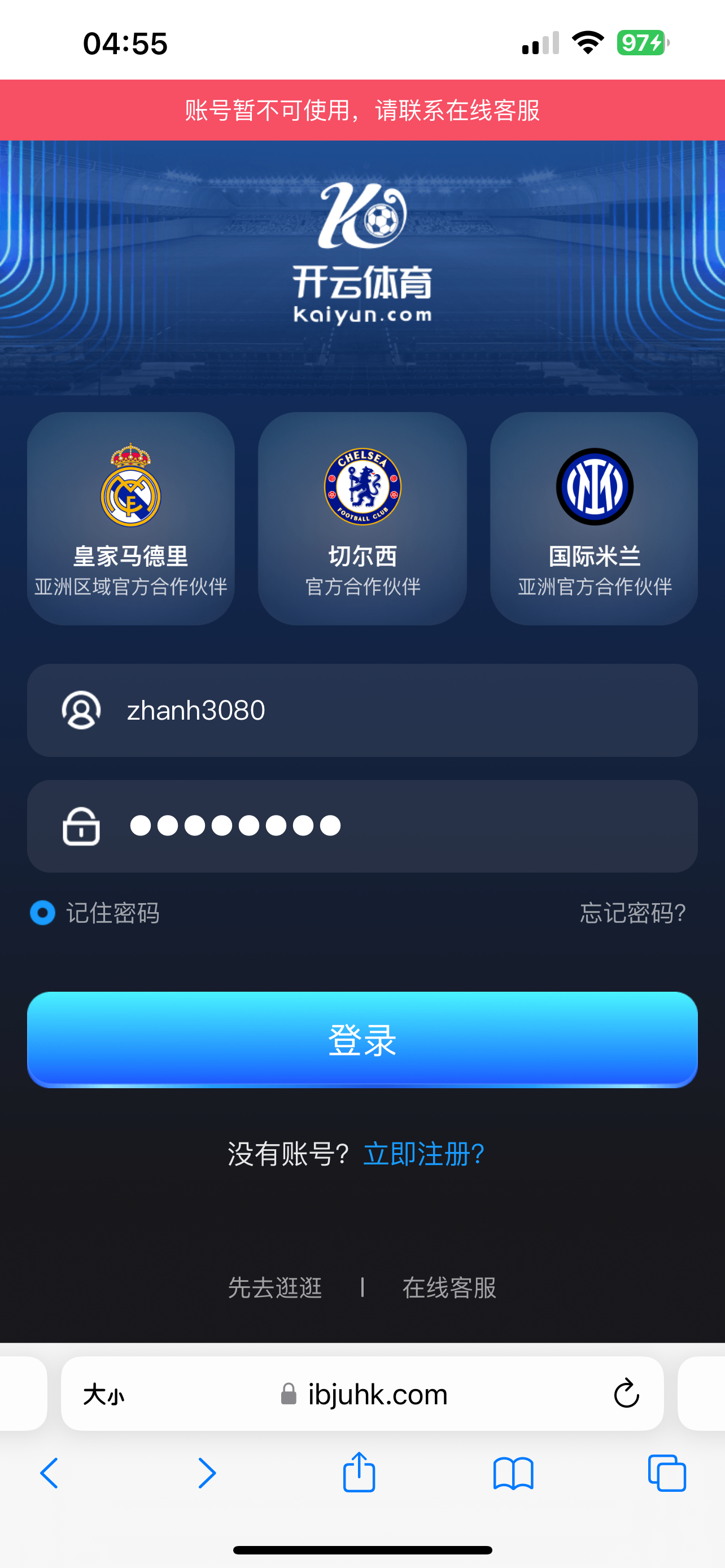
Task: Tap the Safari share icon
Action: pyautogui.click(x=360, y=1474)
